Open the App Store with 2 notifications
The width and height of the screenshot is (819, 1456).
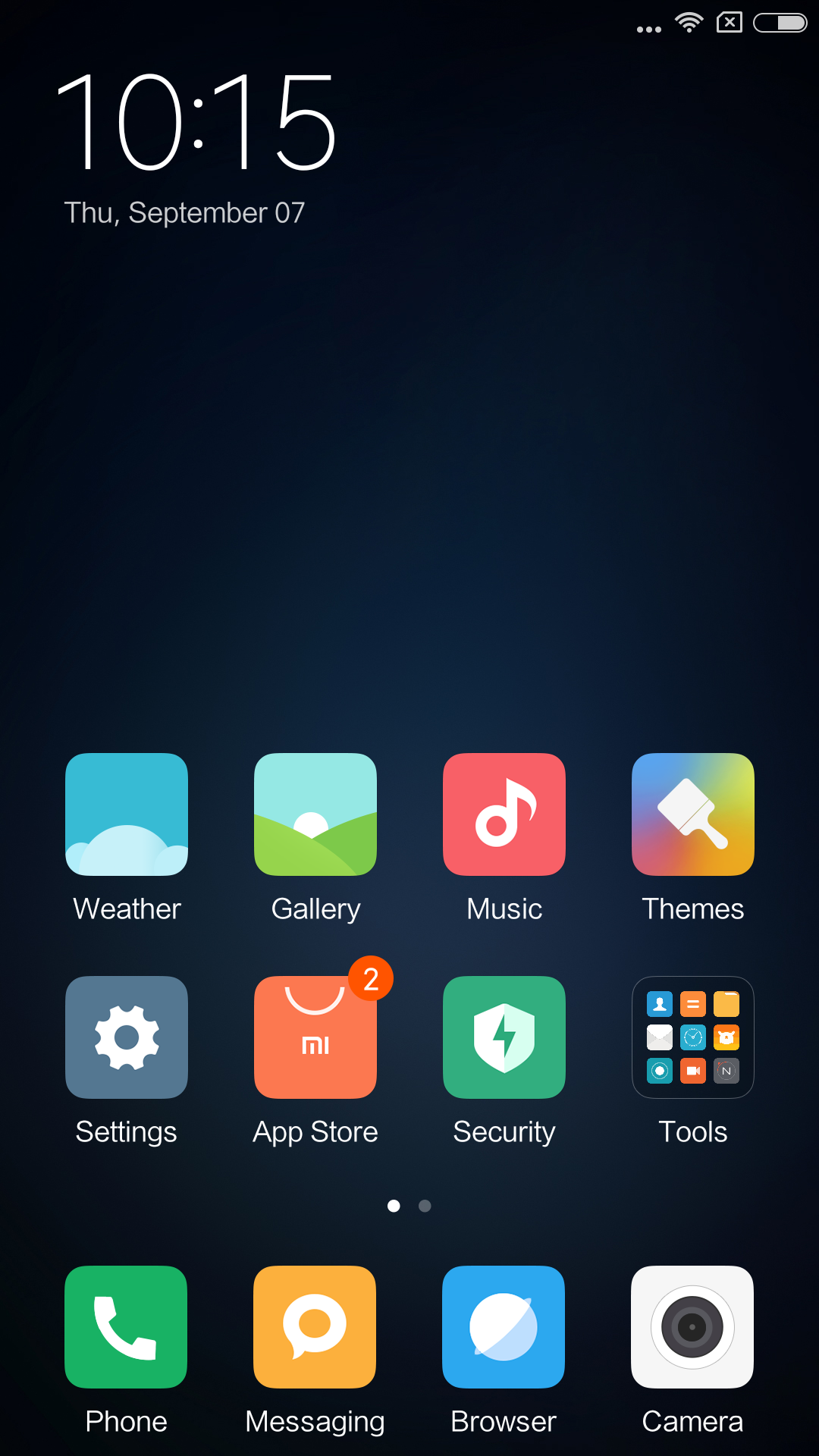(x=315, y=1037)
